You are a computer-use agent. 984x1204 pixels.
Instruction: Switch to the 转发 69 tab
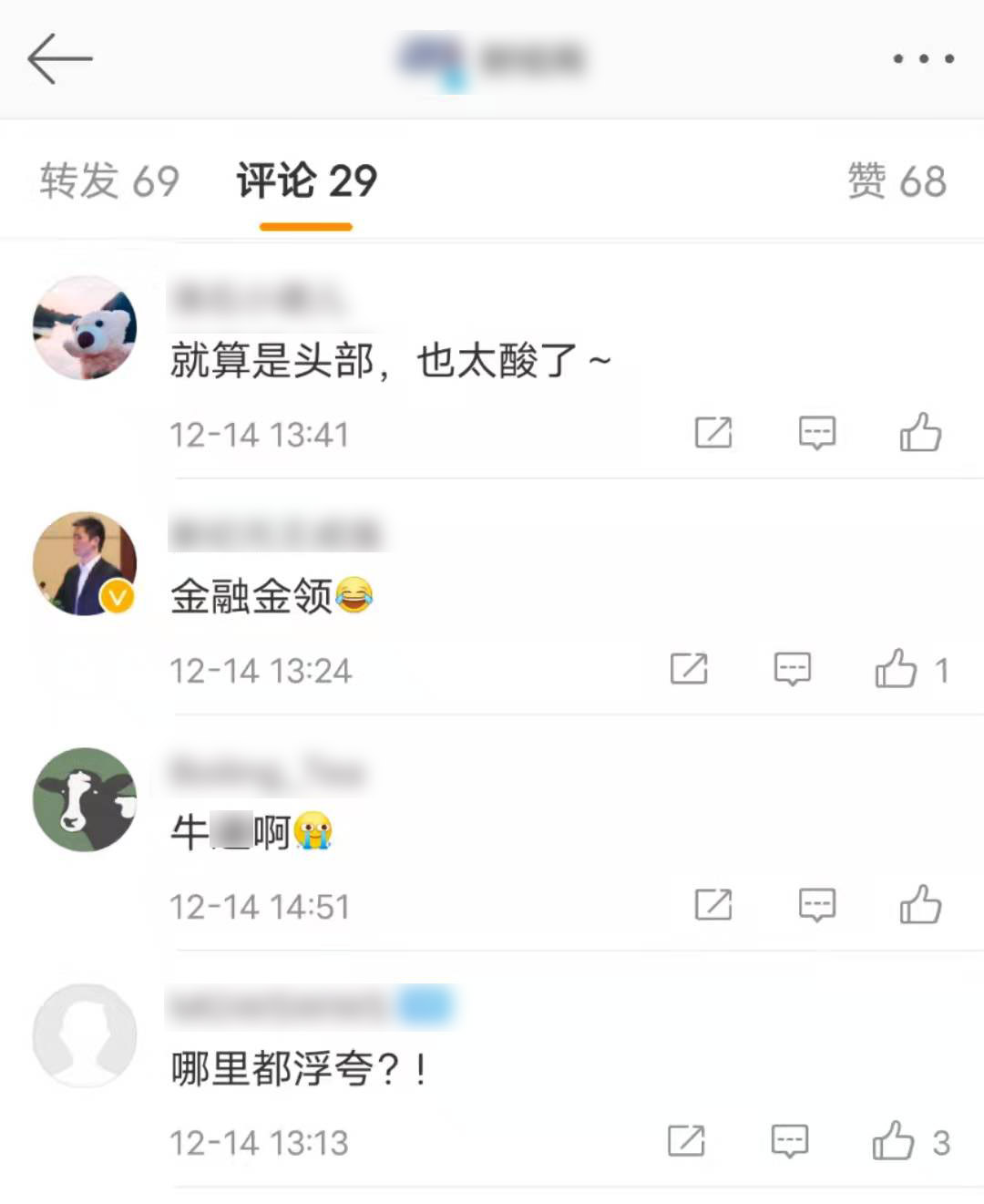click(108, 180)
